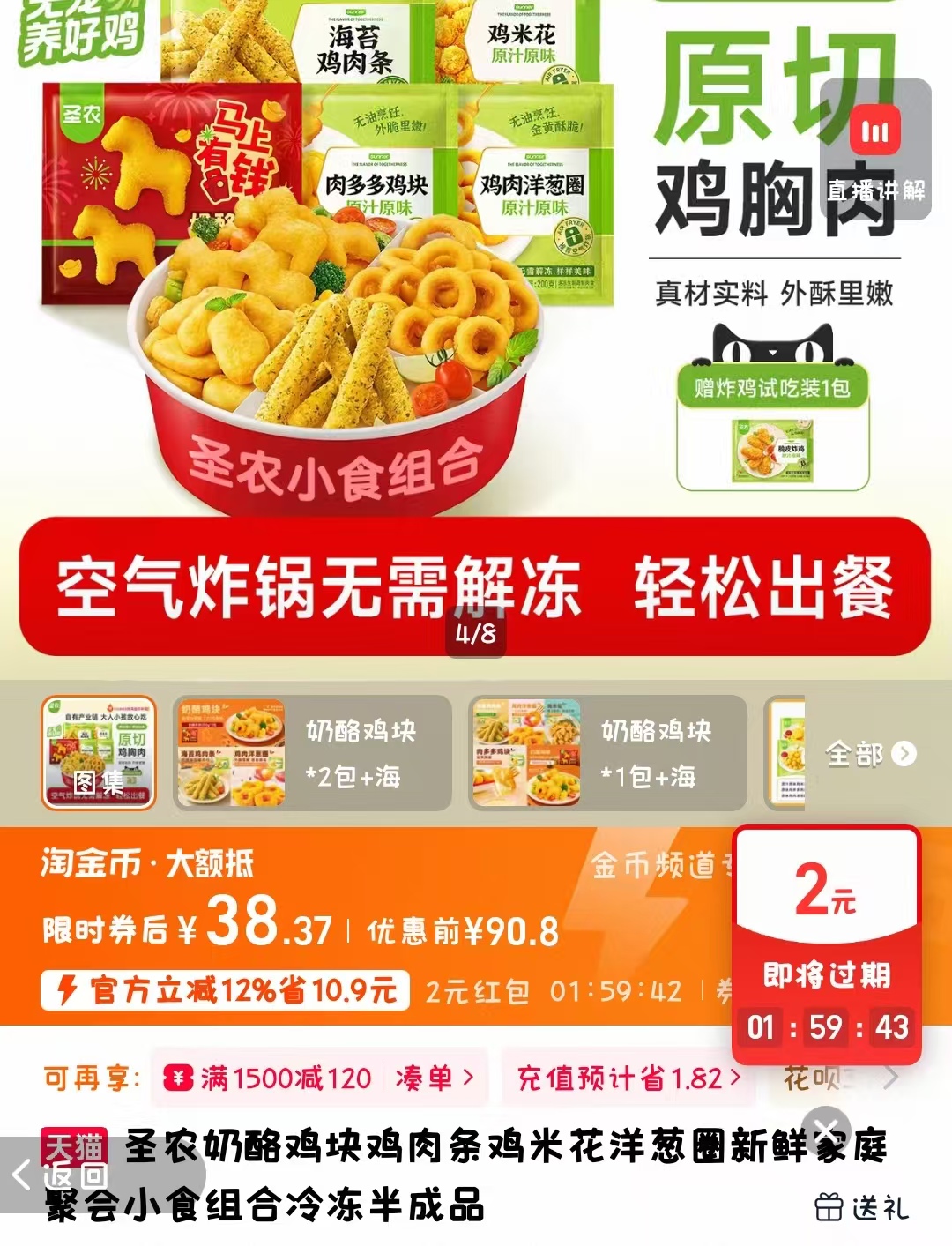The image size is (952, 1246).
Task: Tap 官方立减12%省10.9元 discount tag
Action: pyautogui.click(x=226, y=990)
